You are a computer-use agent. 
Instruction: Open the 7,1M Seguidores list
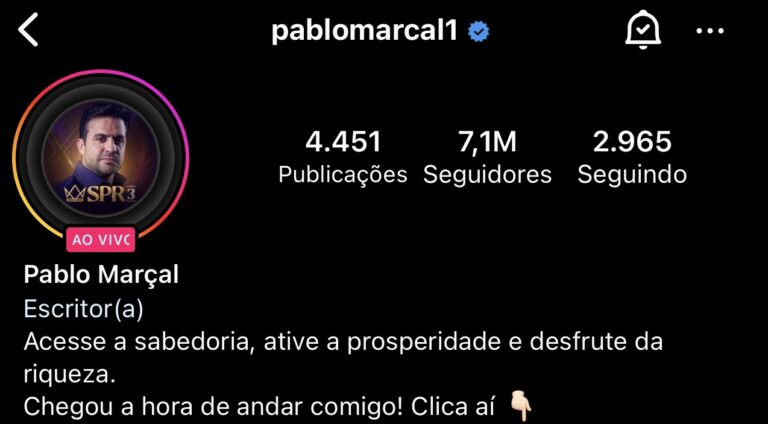487,157
